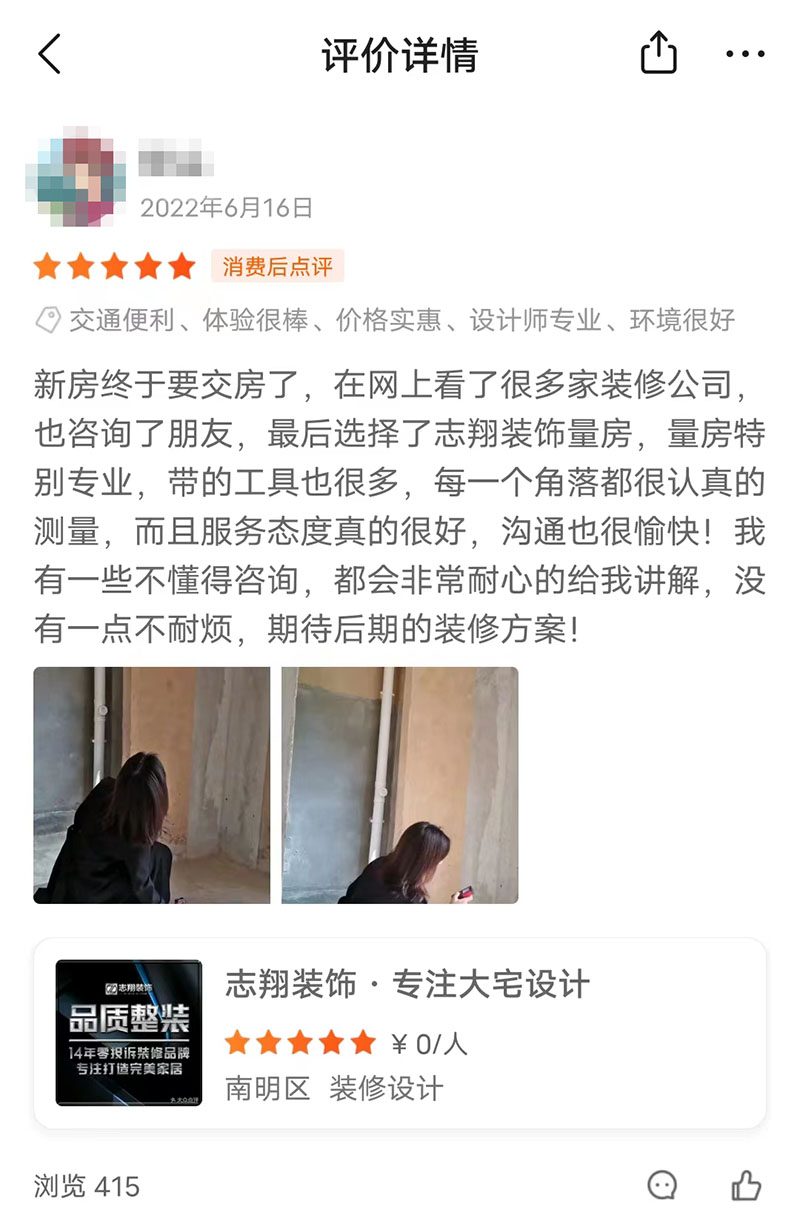This screenshot has width=800, height=1227.
Task: Like this review with thumbs up
Action: coord(746,1186)
